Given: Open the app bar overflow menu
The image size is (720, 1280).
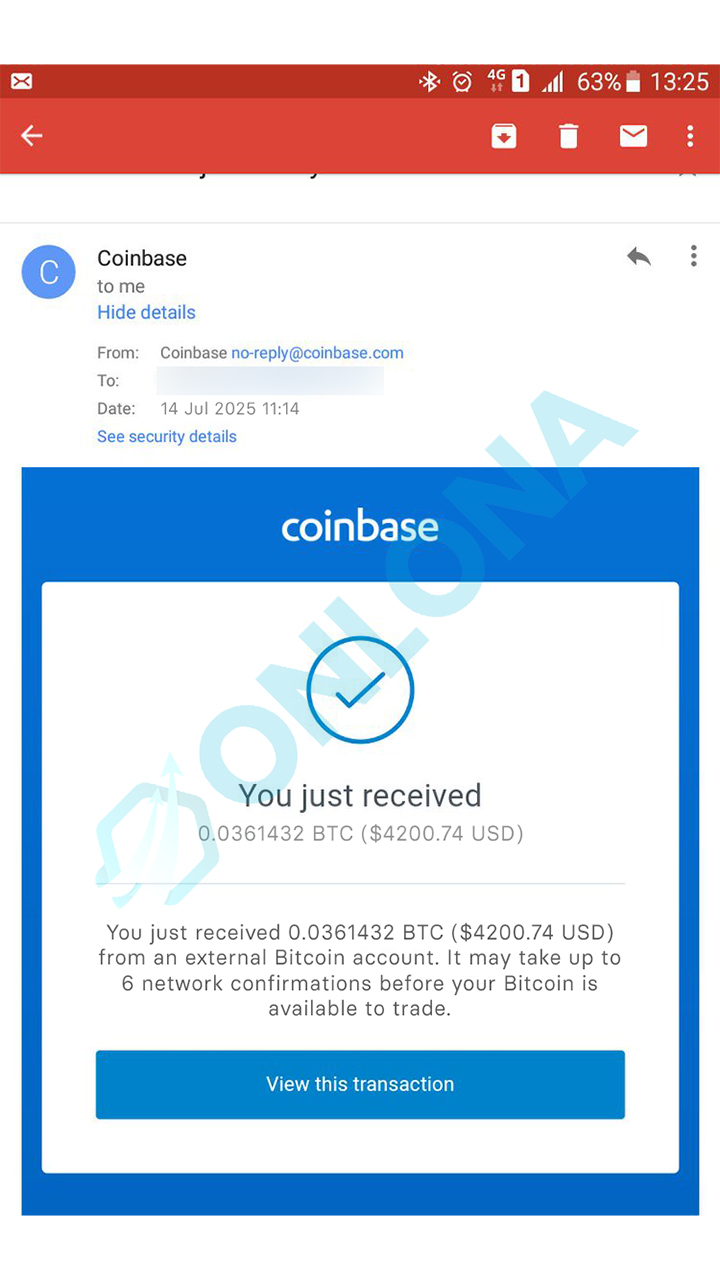Looking at the screenshot, I should click(690, 136).
